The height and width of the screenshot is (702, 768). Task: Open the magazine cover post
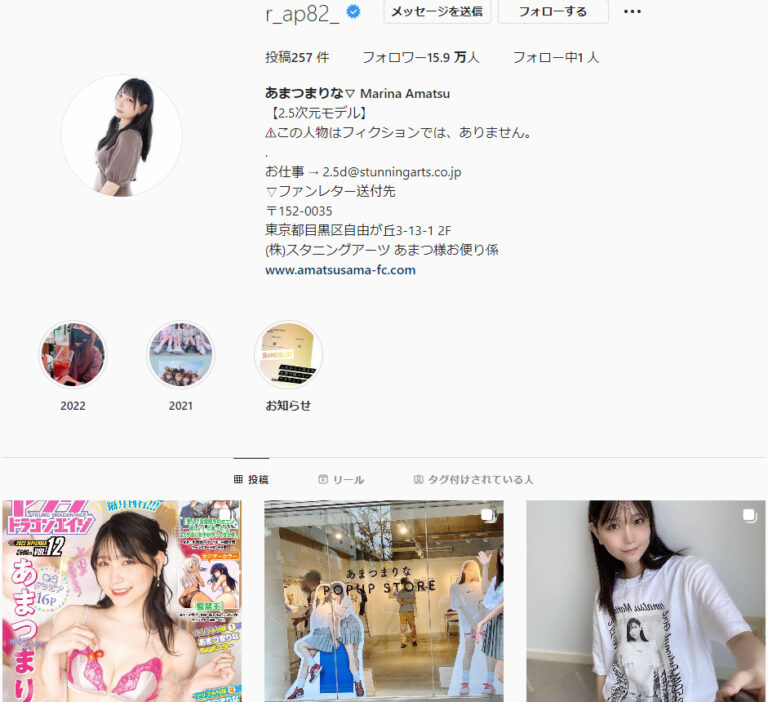pyautogui.click(x=122, y=600)
